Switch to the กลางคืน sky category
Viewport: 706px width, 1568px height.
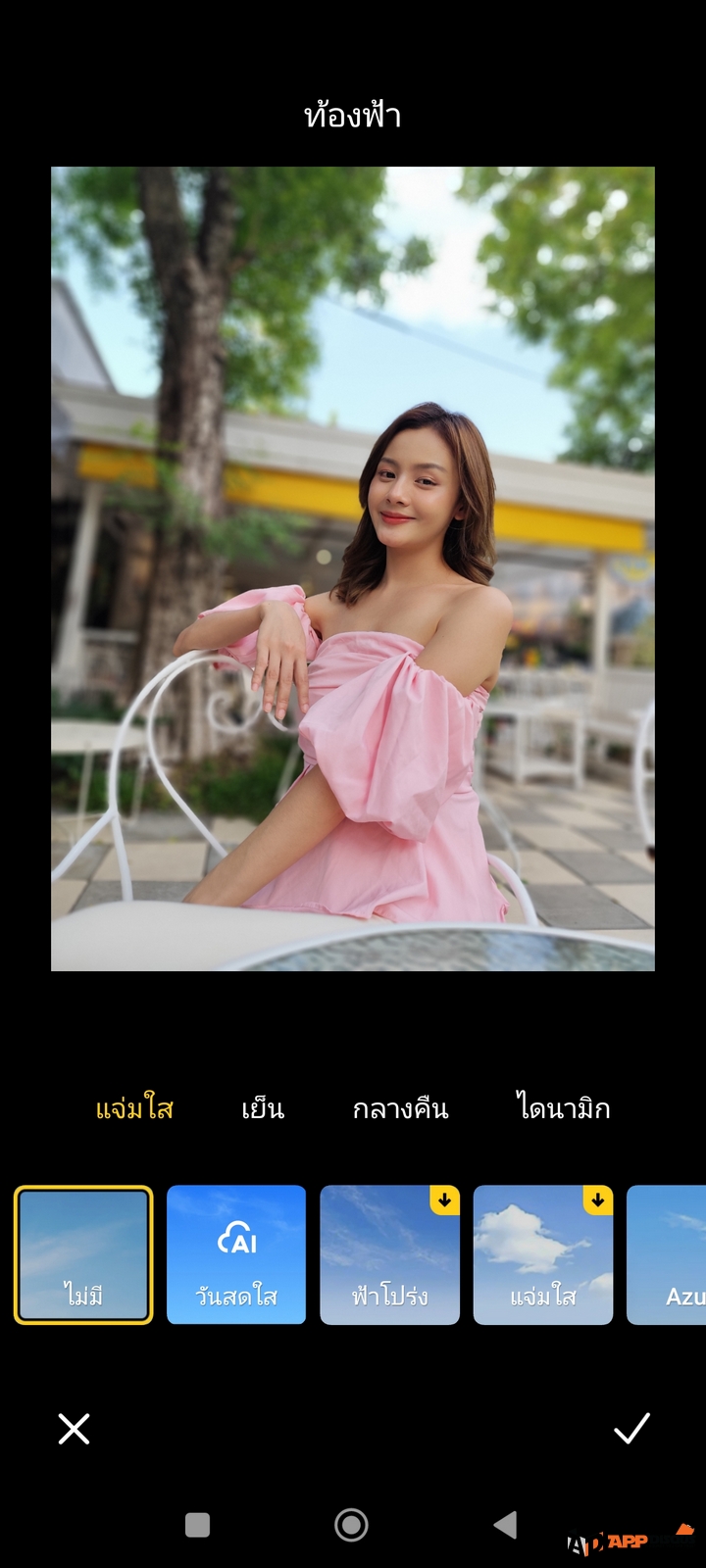pos(400,1108)
